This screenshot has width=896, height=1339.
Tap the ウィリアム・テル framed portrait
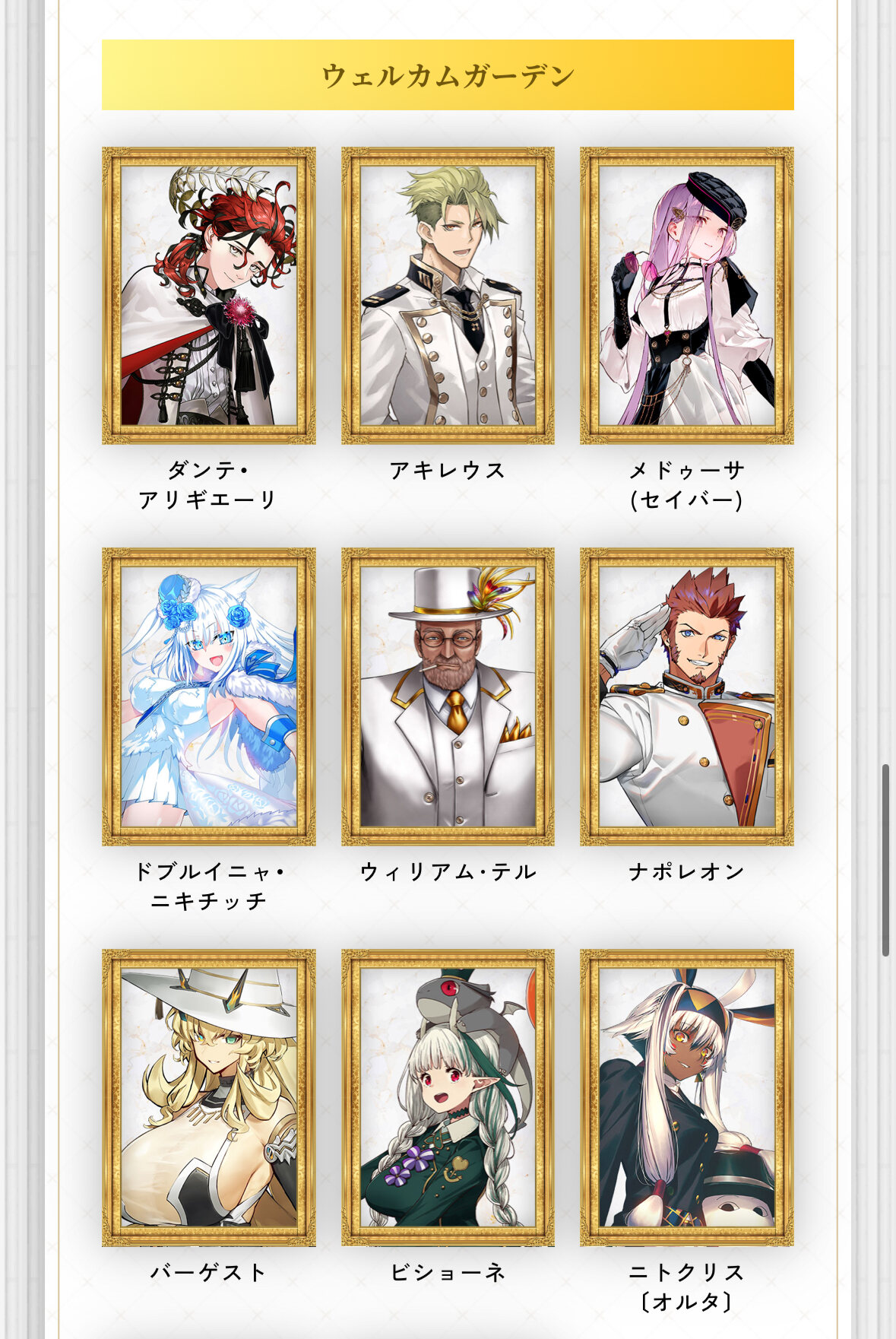point(448,696)
